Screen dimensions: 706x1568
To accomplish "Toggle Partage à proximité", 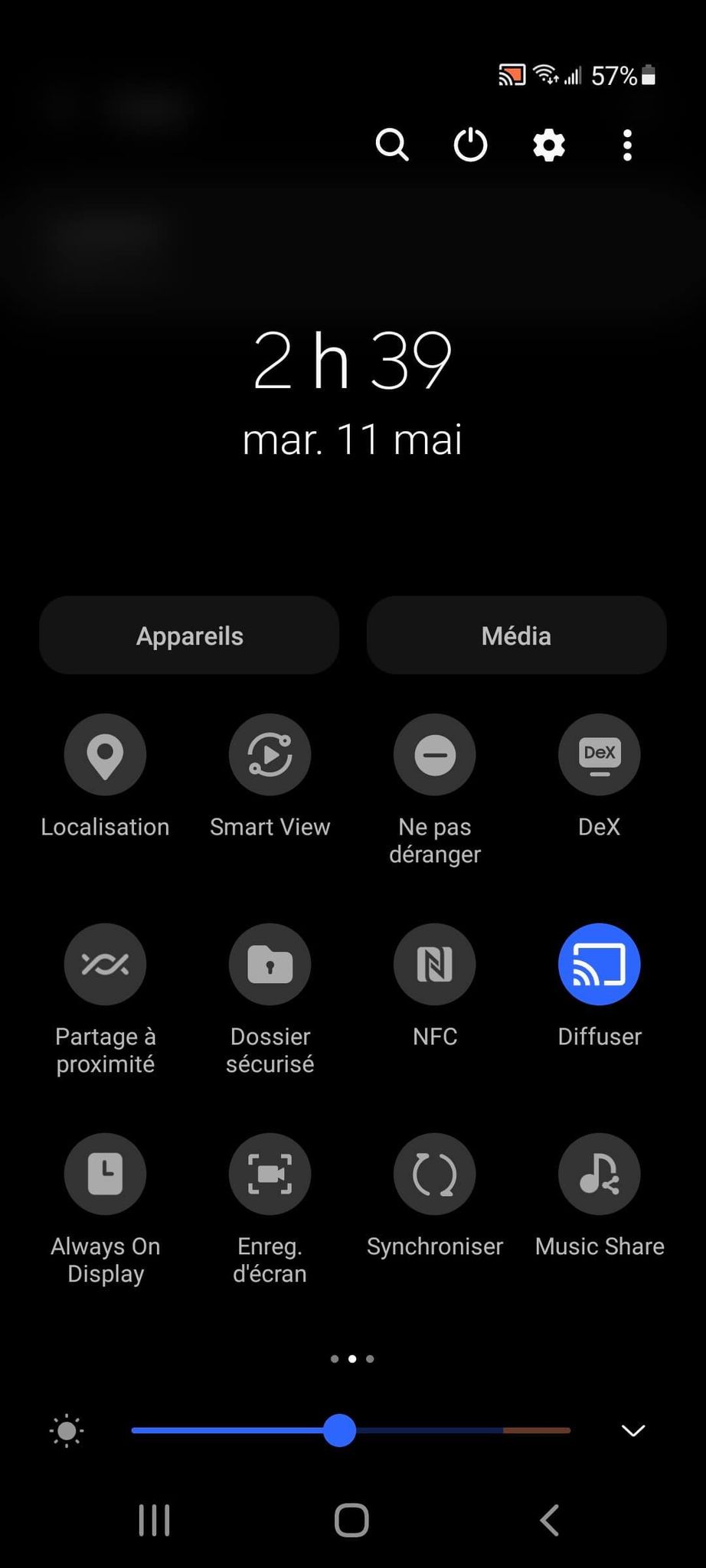I will pyautogui.click(x=105, y=964).
